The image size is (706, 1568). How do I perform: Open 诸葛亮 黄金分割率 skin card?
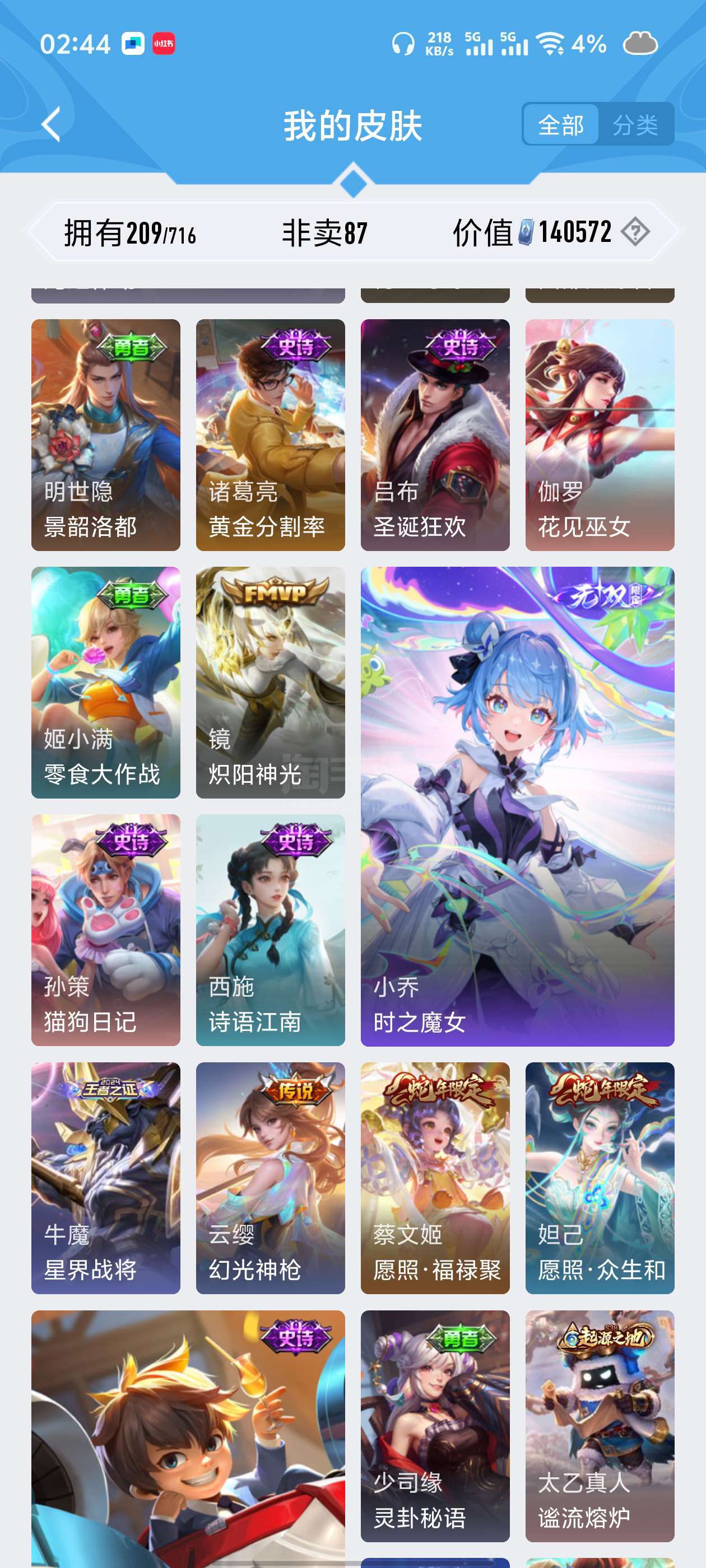coord(271,435)
